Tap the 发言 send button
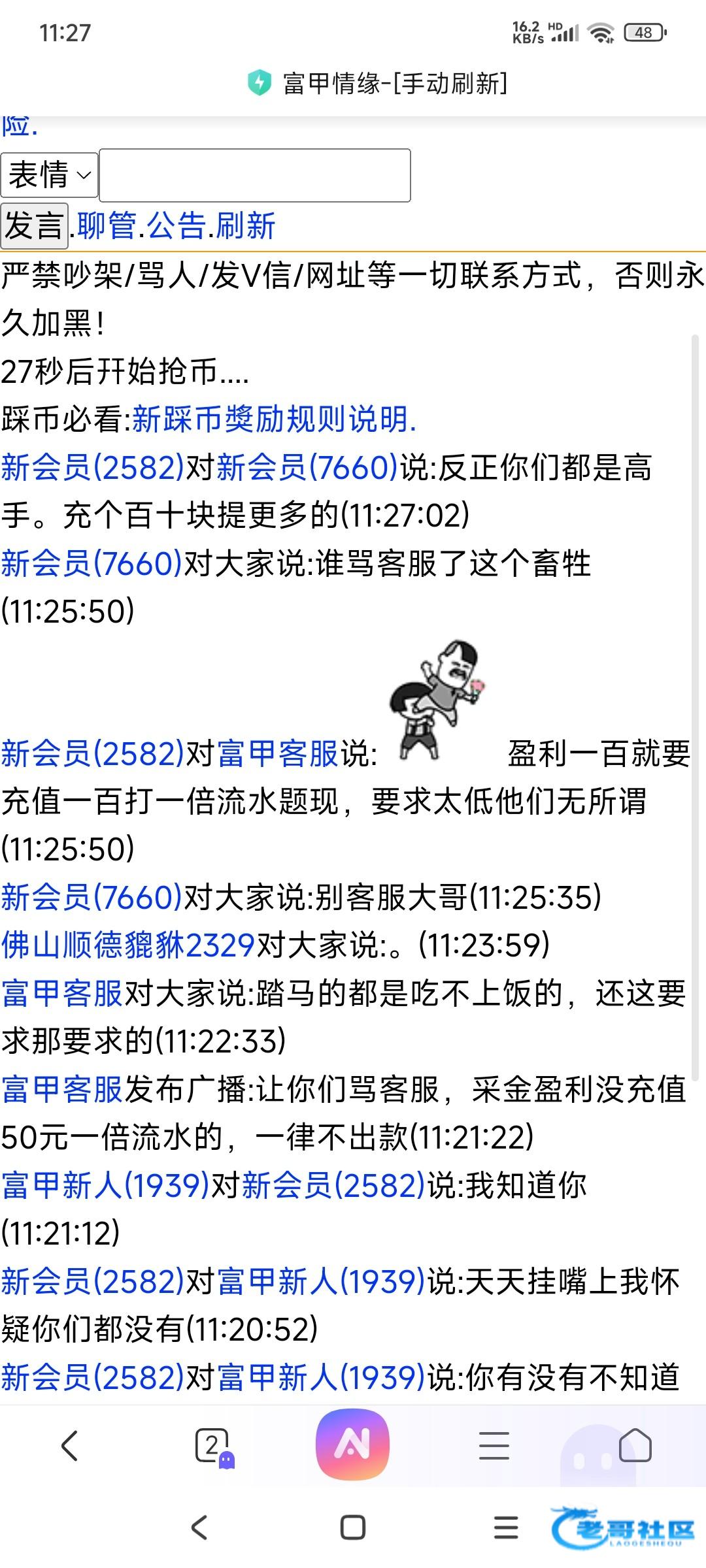This screenshot has height=1568, width=706. [34, 226]
